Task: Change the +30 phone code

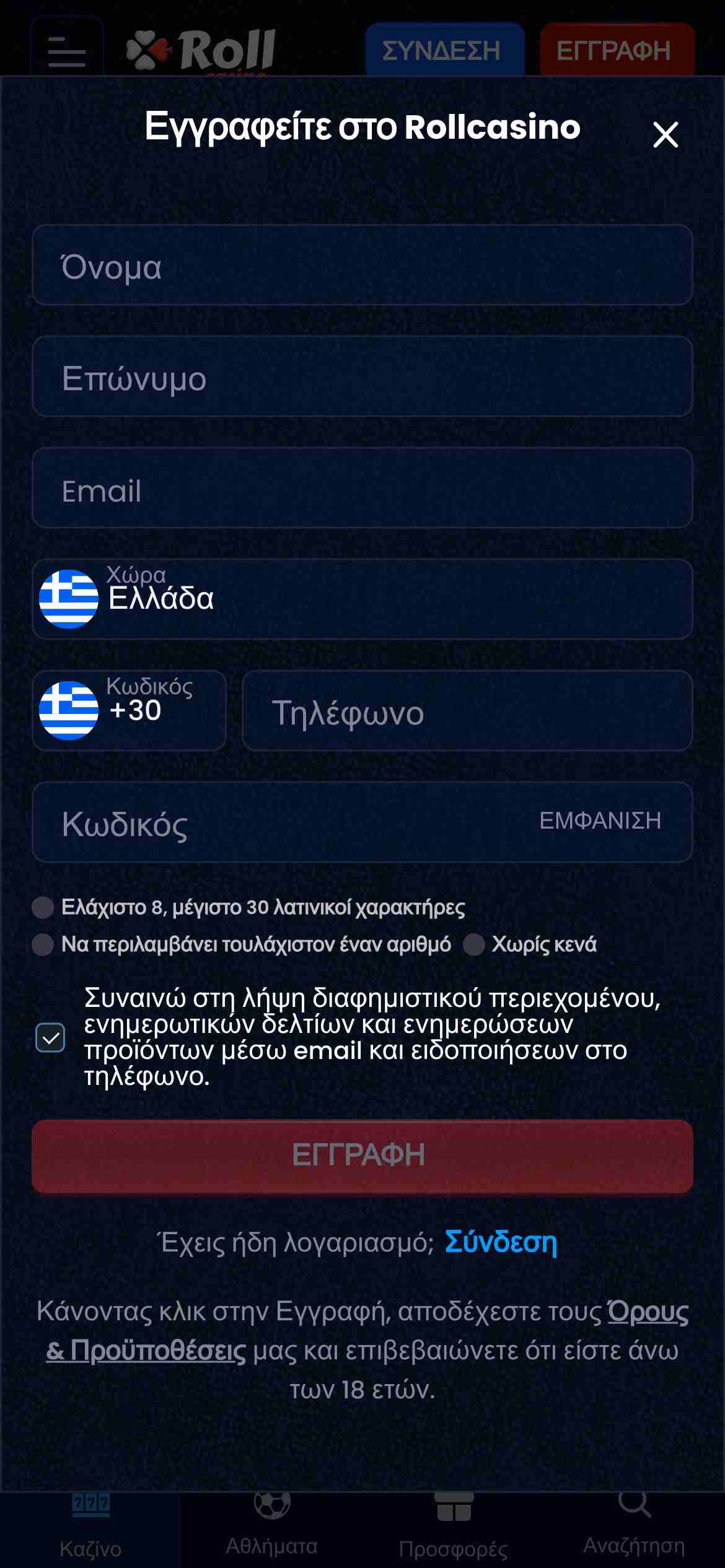Action: pyautogui.click(x=129, y=711)
